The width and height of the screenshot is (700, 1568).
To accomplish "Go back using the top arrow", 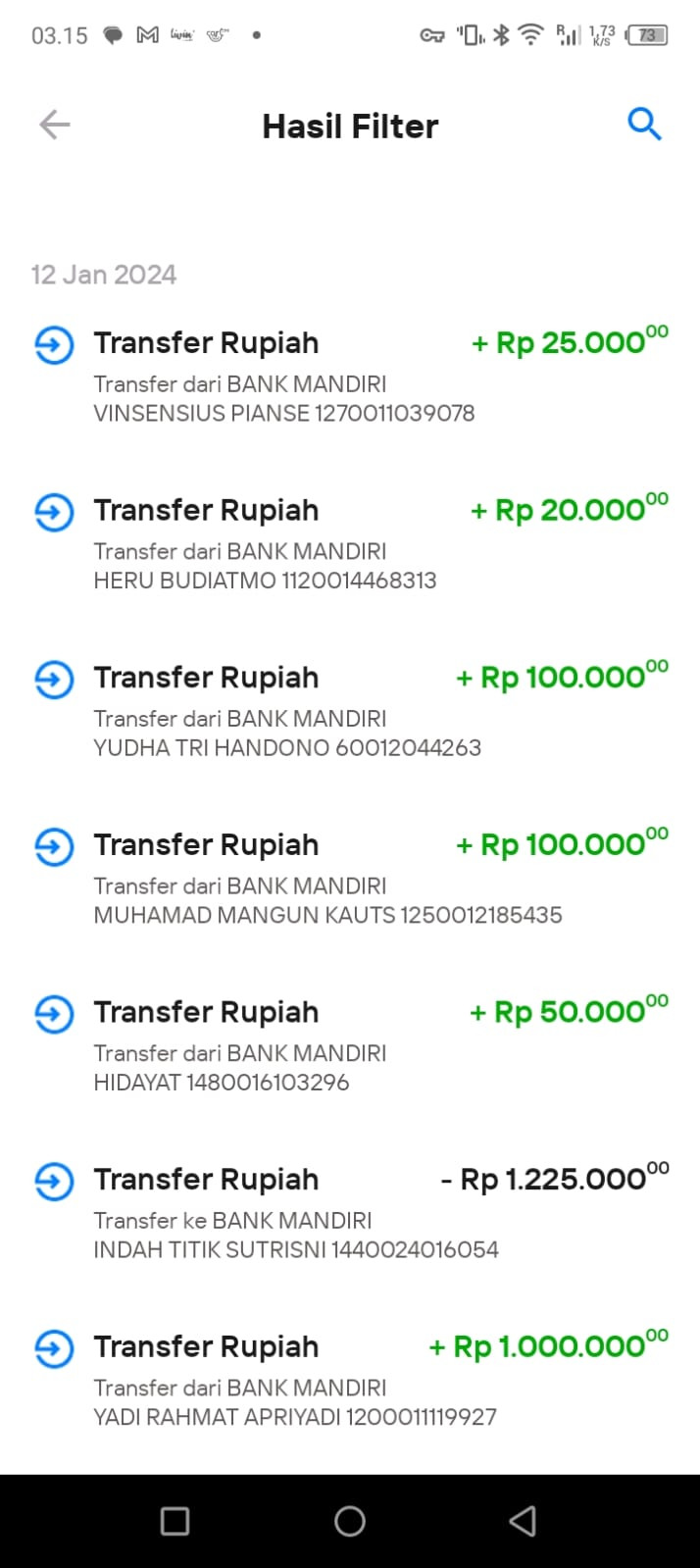I will pyautogui.click(x=55, y=125).
